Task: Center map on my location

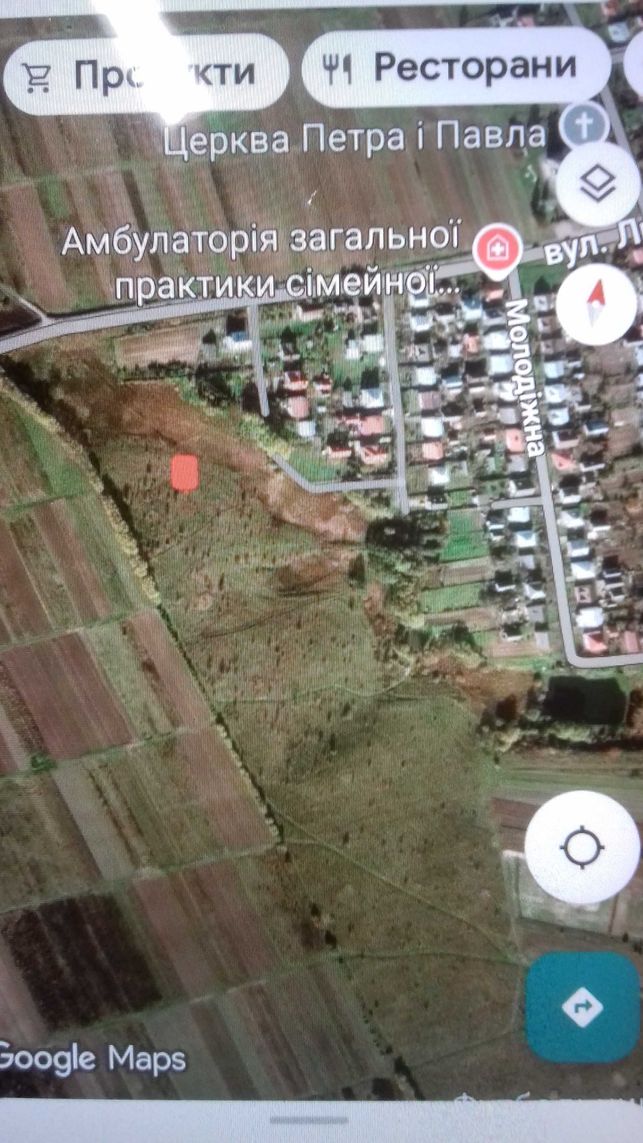Action: [x=582, y=848]
